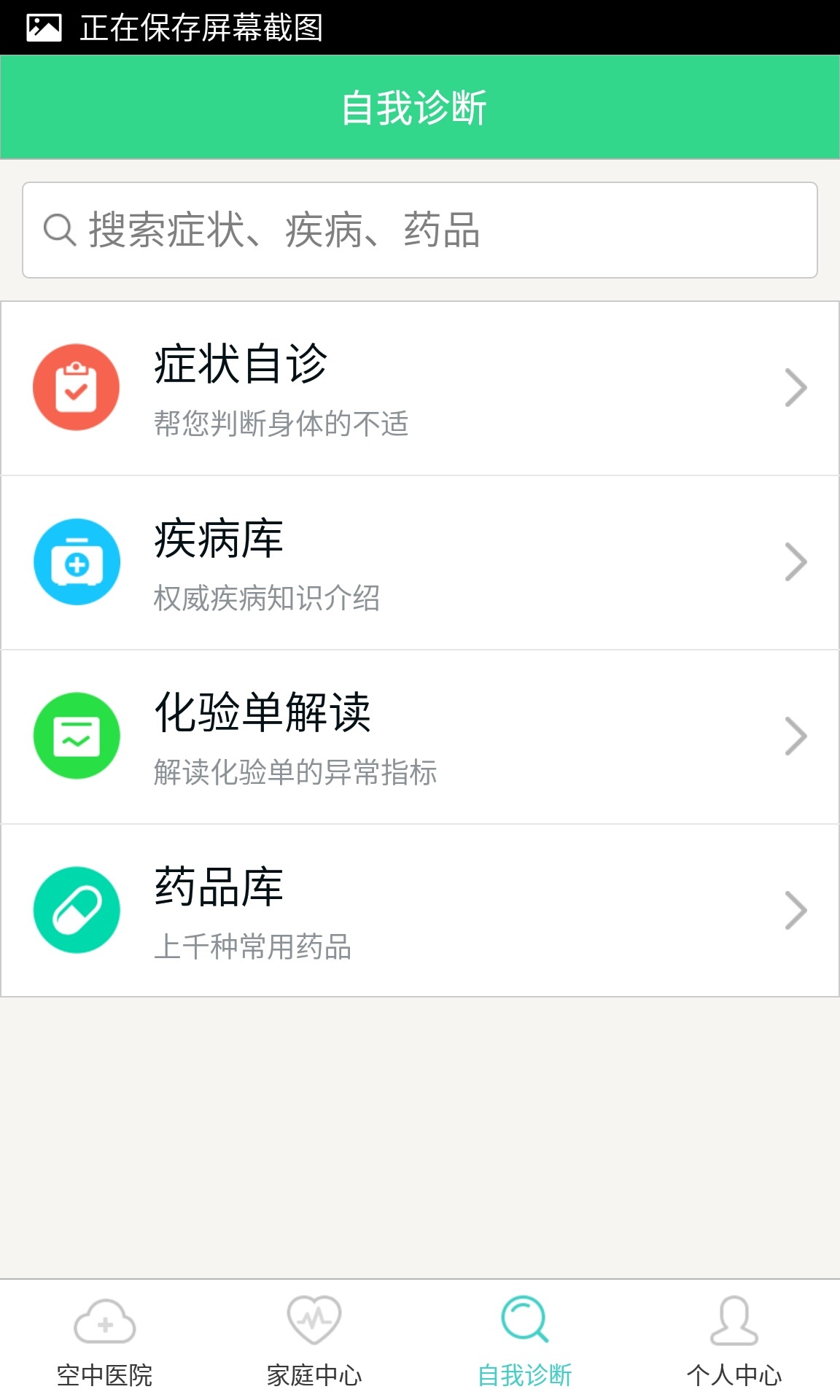Select the blue medical kit icon for 疾病库
This screenshot has height=1400, width=840.
point(77,561)
